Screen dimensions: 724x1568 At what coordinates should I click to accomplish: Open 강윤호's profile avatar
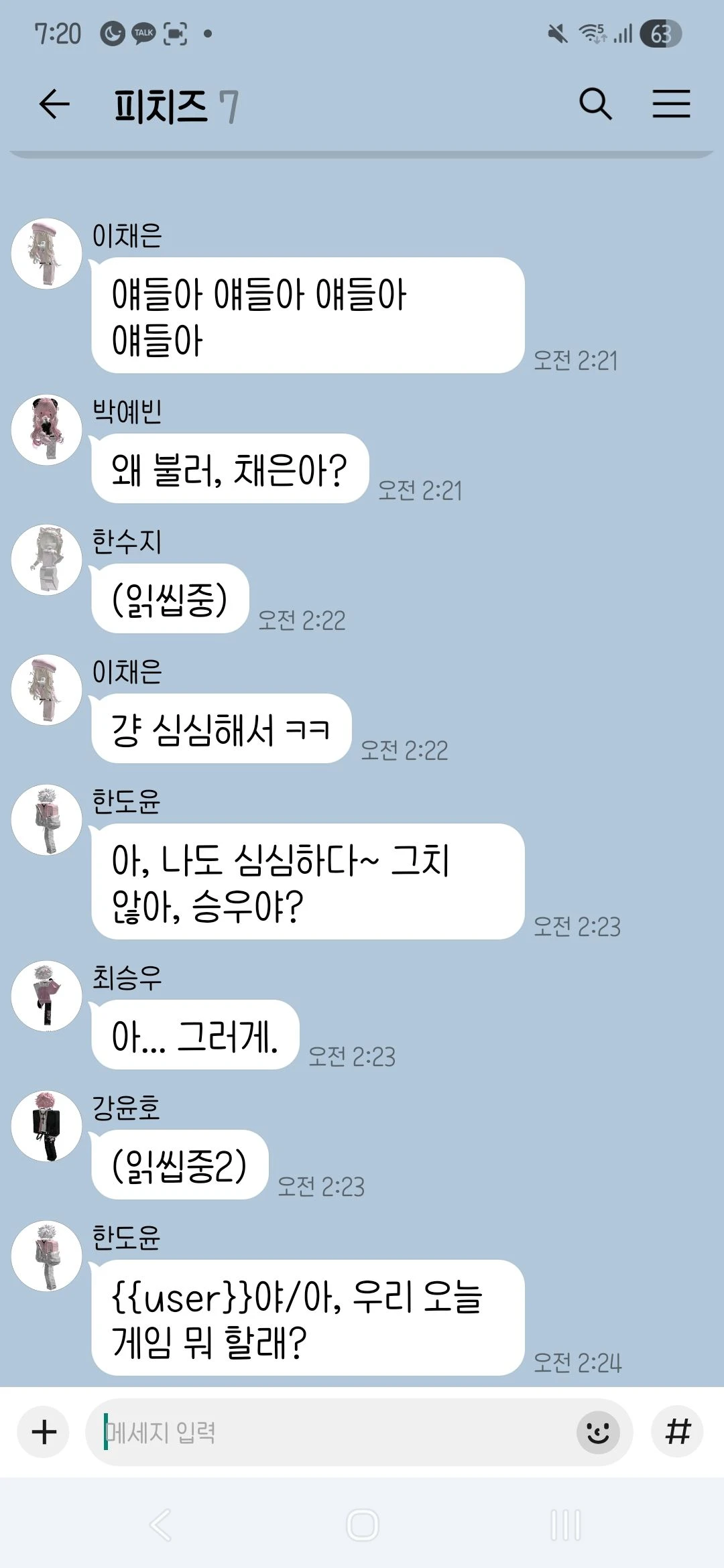click(47, 1126)
